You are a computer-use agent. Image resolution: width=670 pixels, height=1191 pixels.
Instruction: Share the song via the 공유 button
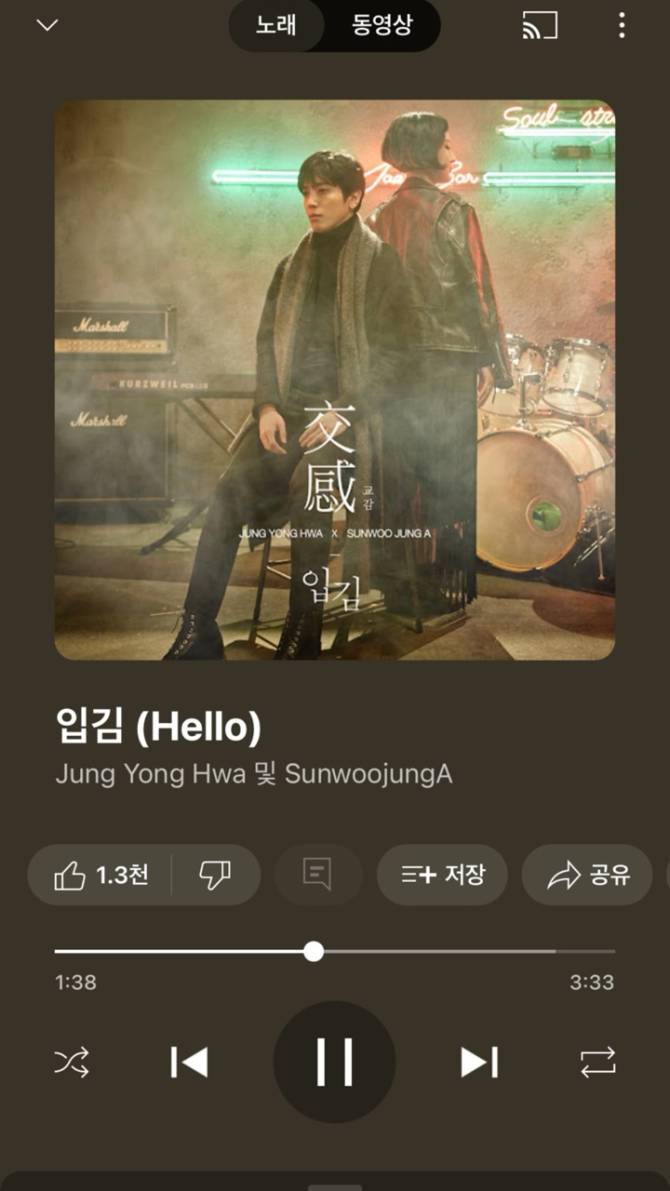[x=587, y=875]
